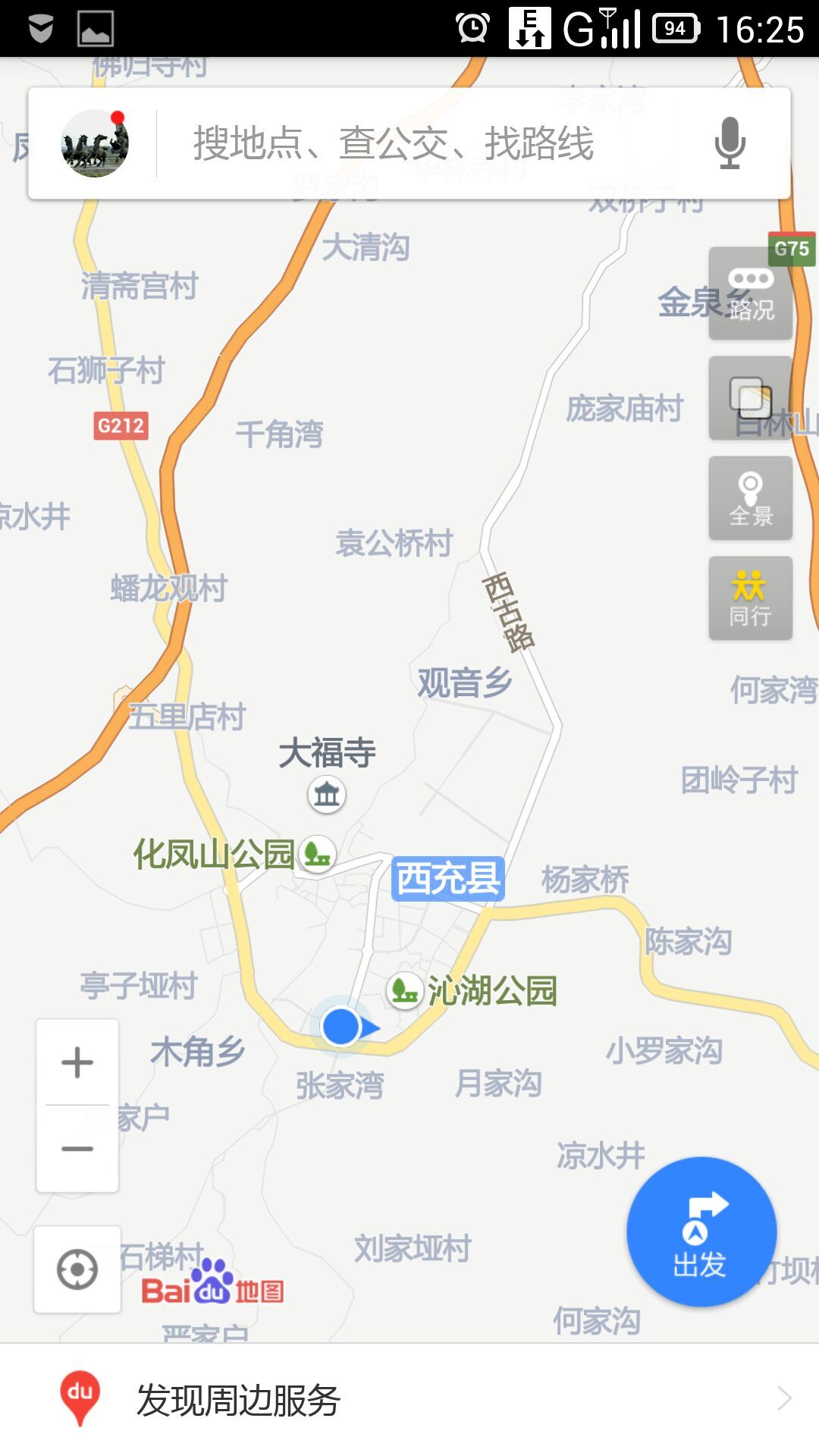The width and height of the screenshot is (819, 1456).
Task: Select the 大福寺 landmark marker
Action: pyautogui.click(x=327, y=795)
